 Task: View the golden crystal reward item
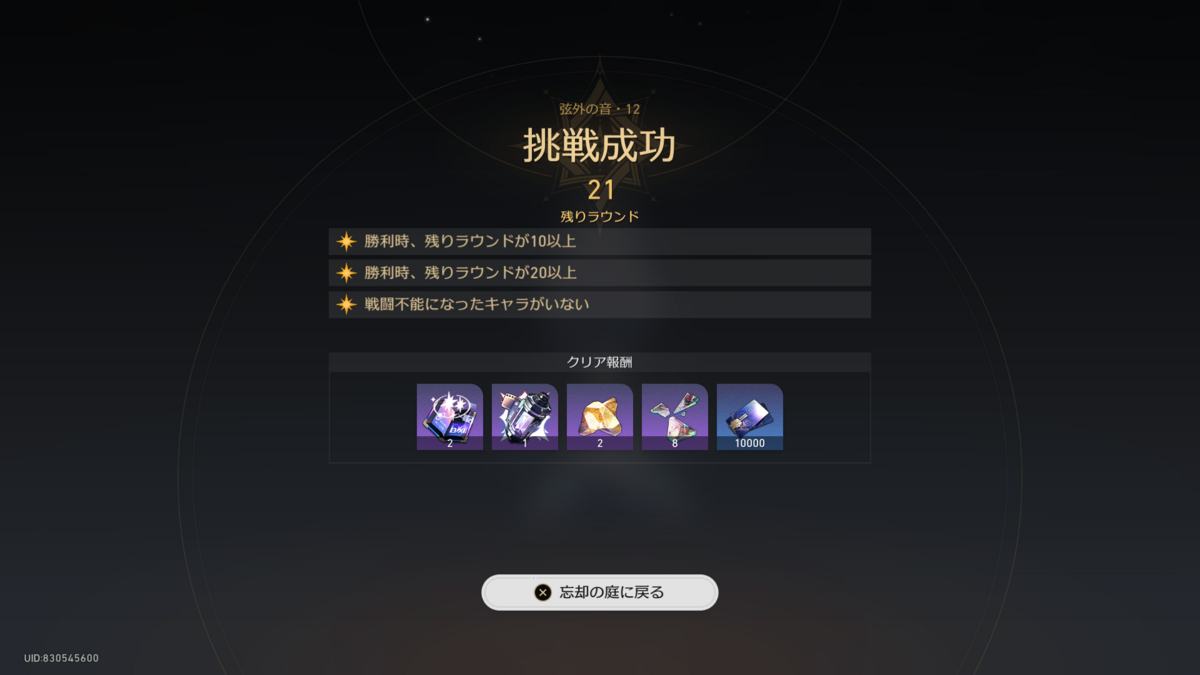[600, 417]
